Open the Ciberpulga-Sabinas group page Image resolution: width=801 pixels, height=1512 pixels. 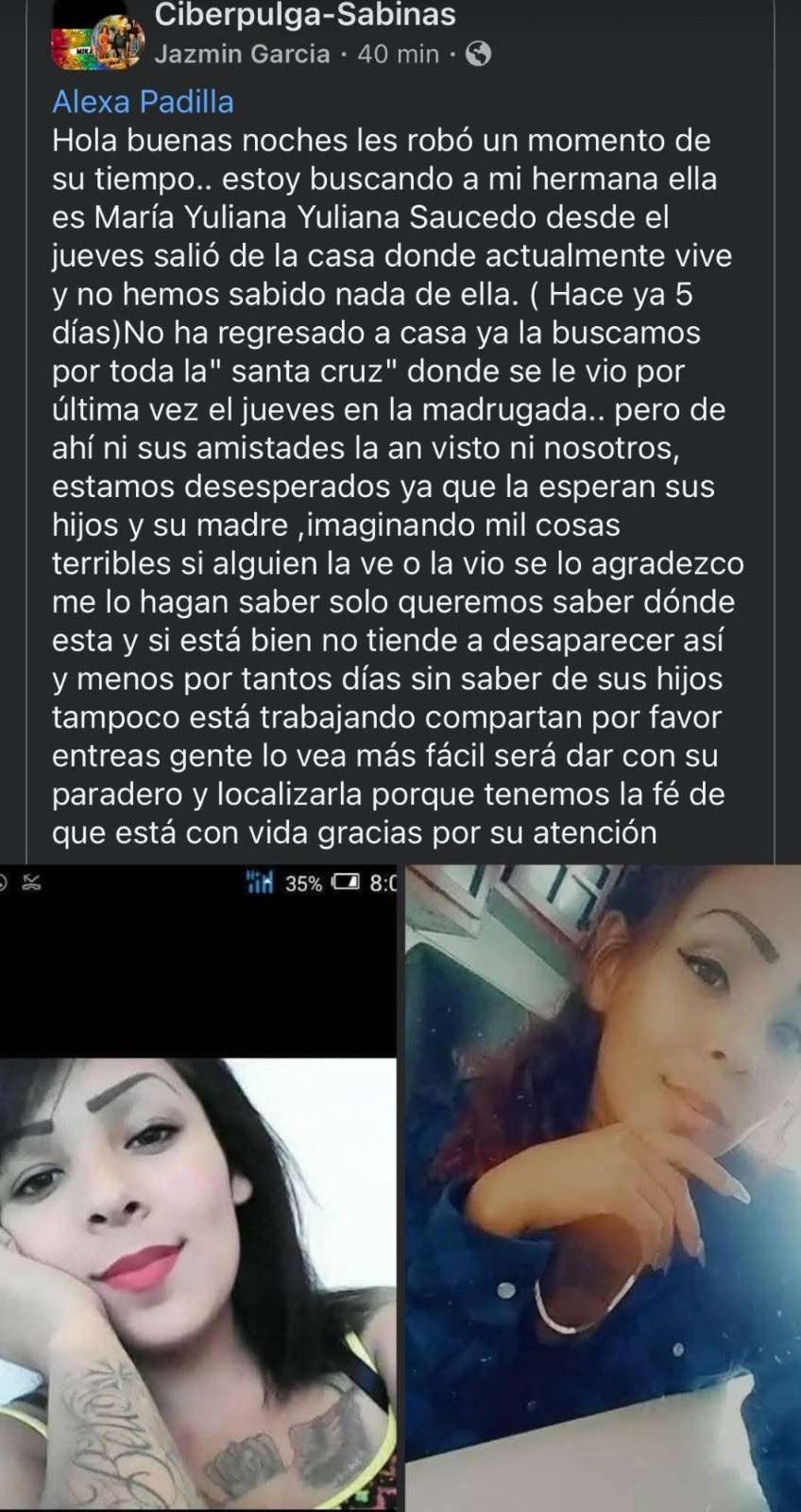tap(304, 15)
